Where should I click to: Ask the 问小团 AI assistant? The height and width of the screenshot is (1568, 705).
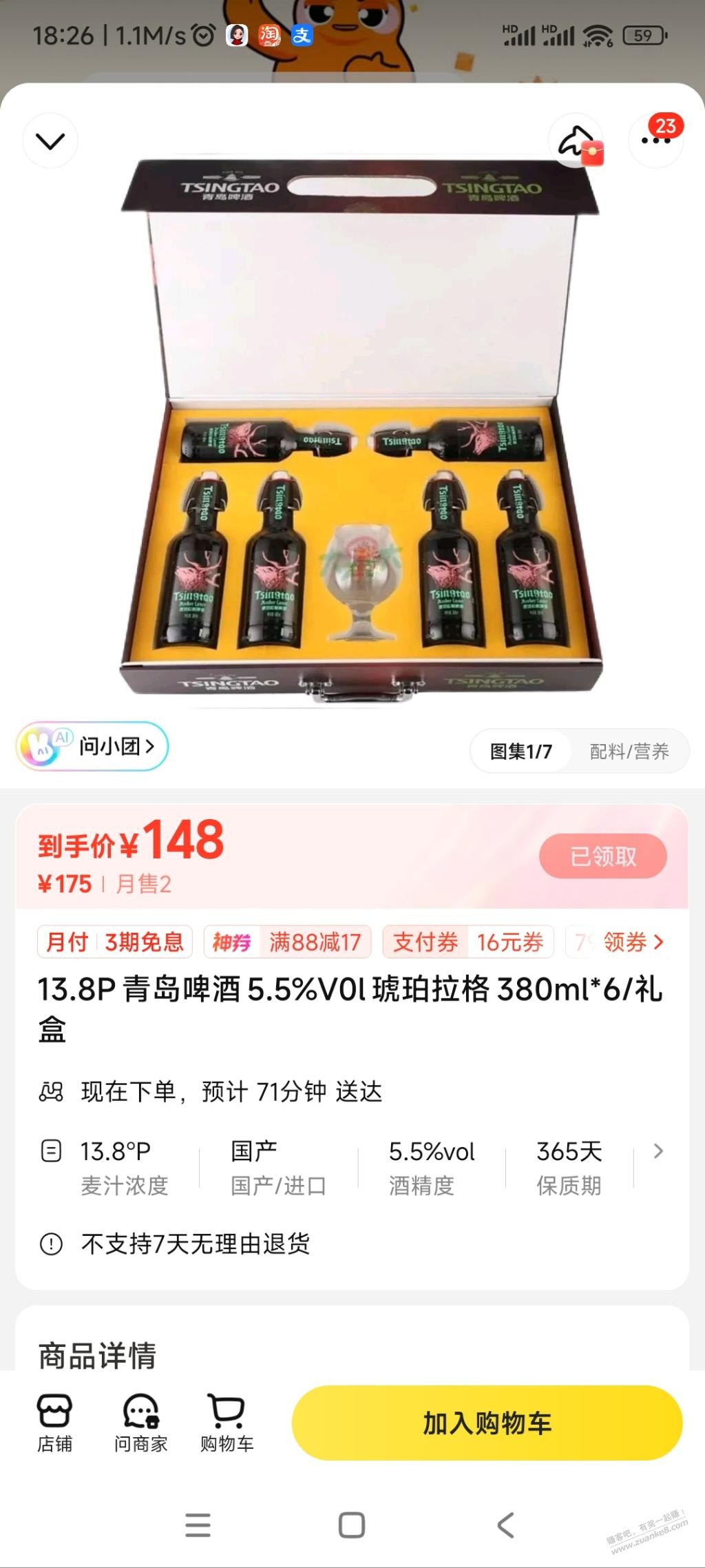pyautogui.click(x=93, y=746)
